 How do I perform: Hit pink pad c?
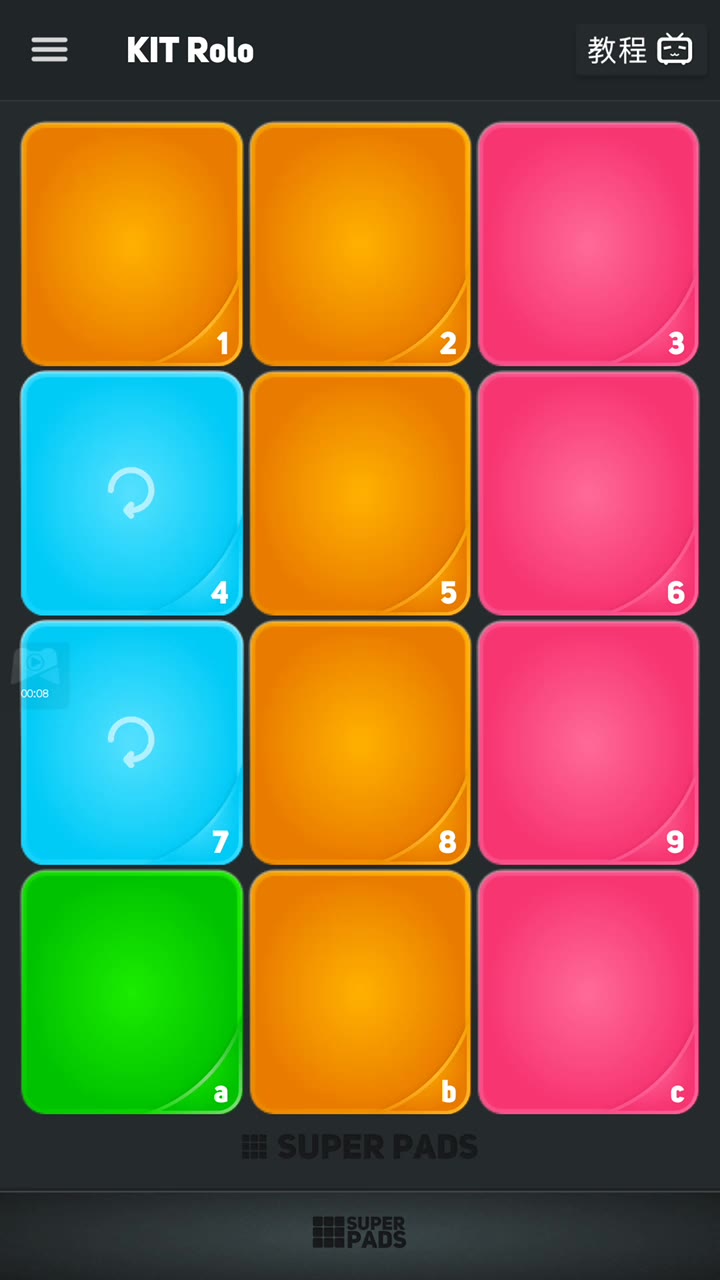tap(588, 991)
